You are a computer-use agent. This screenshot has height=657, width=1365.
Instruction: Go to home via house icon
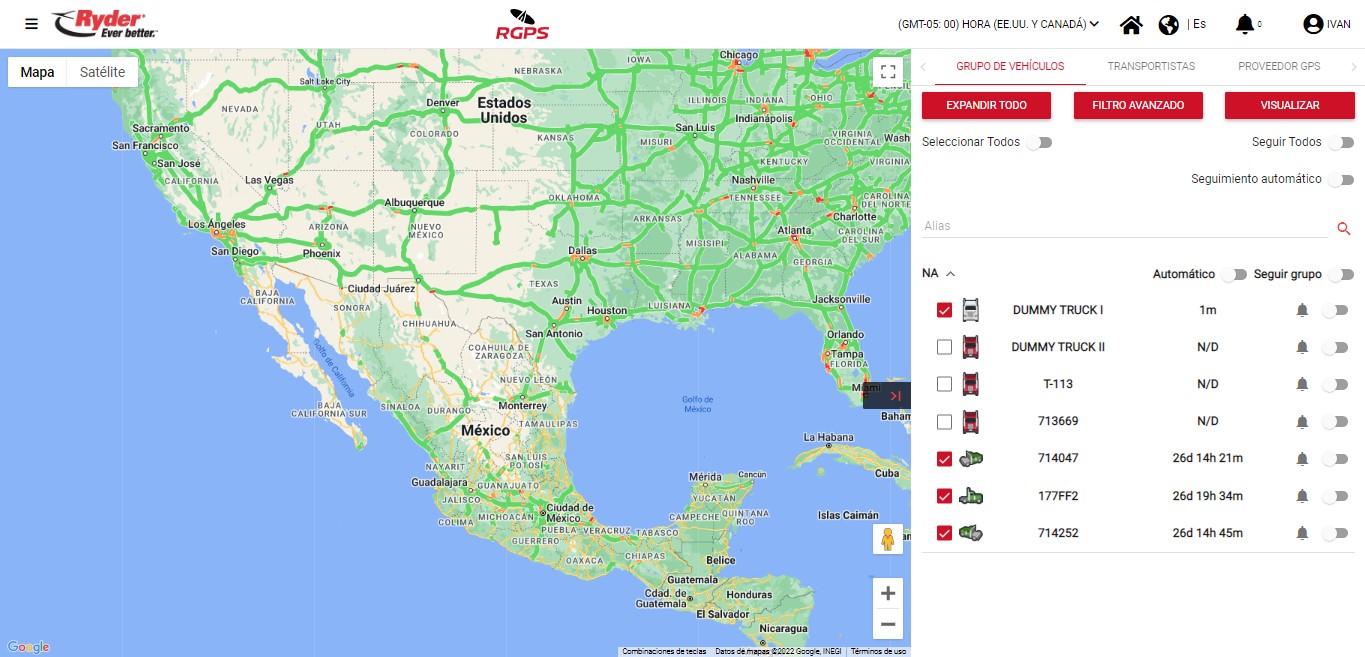coord(1131,25)
